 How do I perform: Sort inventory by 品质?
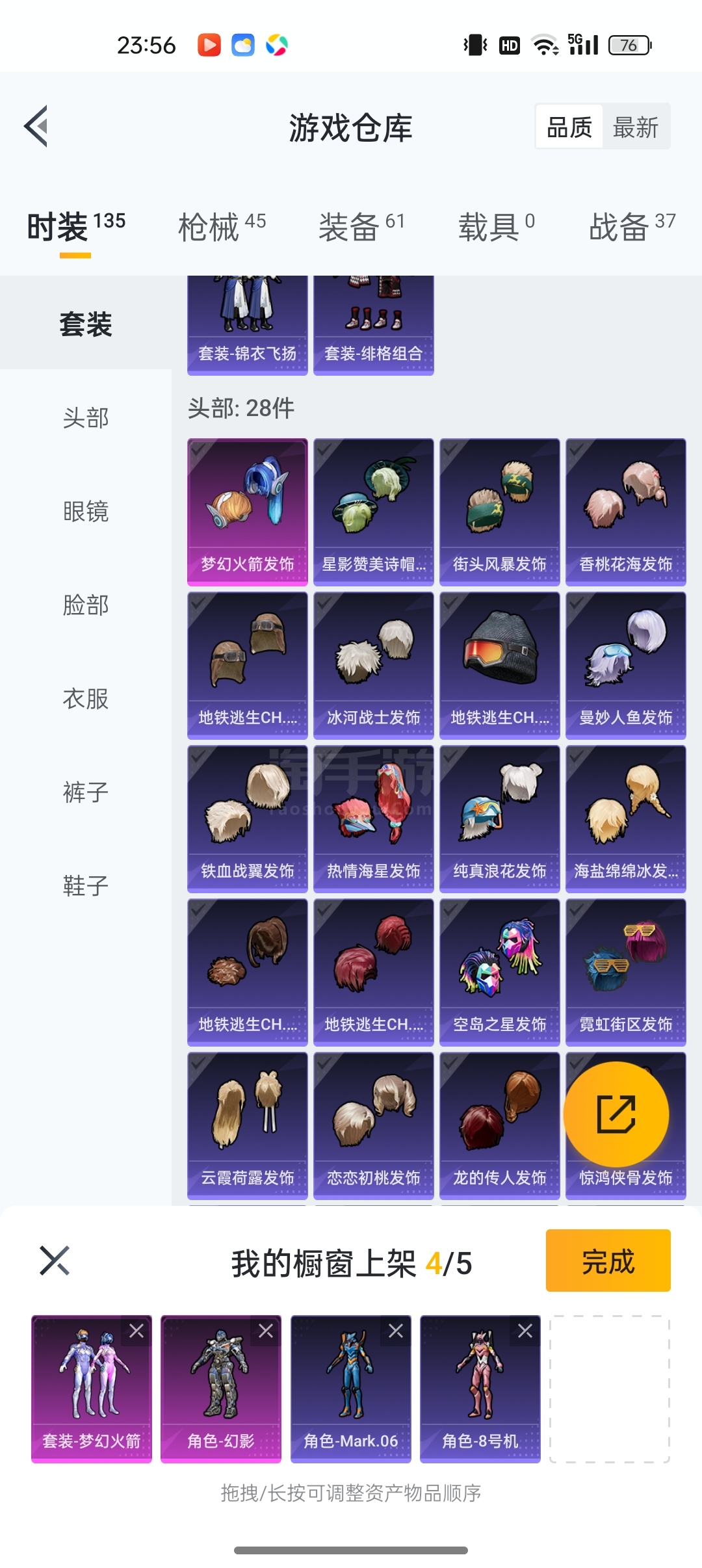tap(569, 127)
